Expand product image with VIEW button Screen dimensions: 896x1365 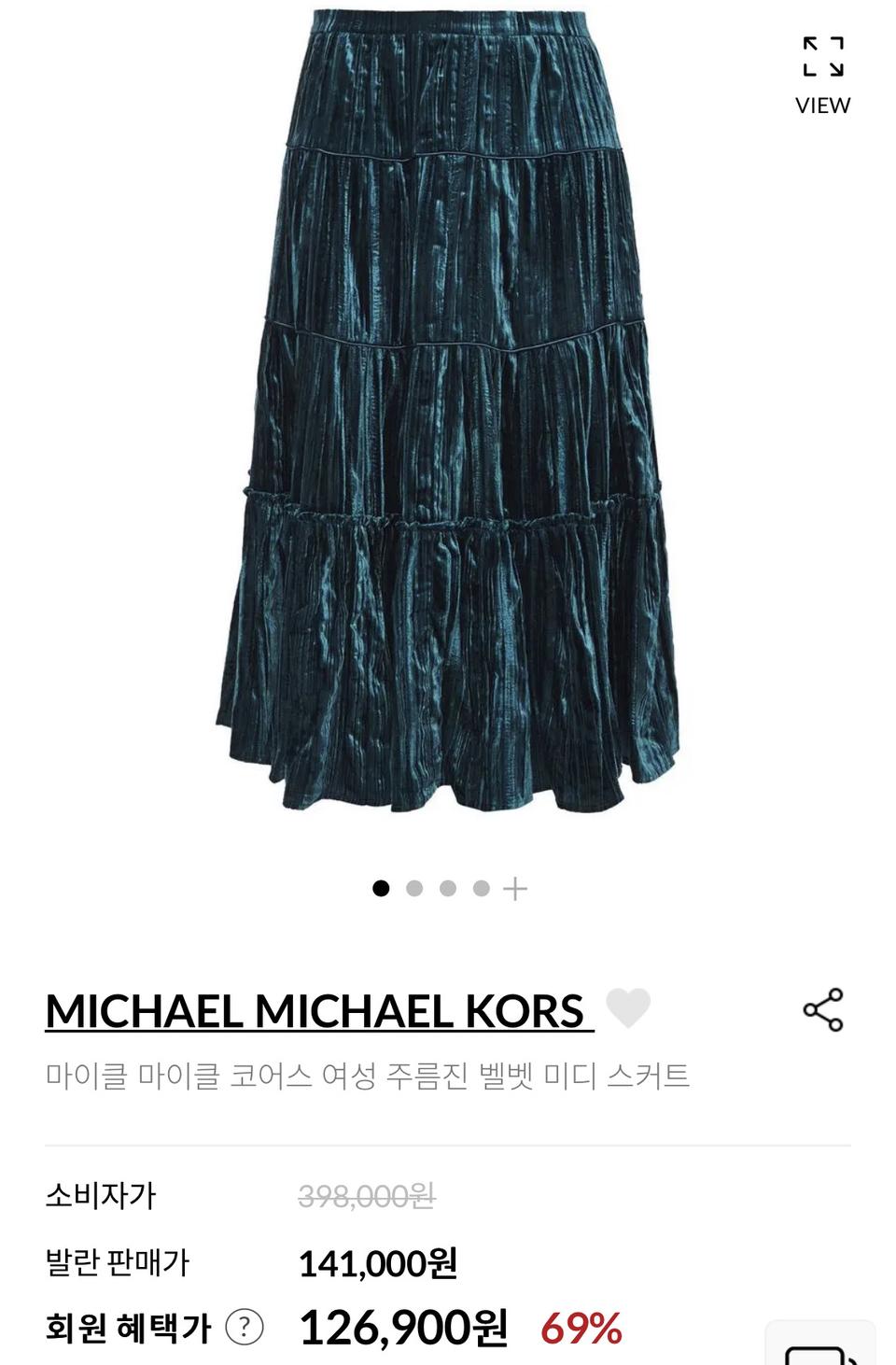pos(822,75)
